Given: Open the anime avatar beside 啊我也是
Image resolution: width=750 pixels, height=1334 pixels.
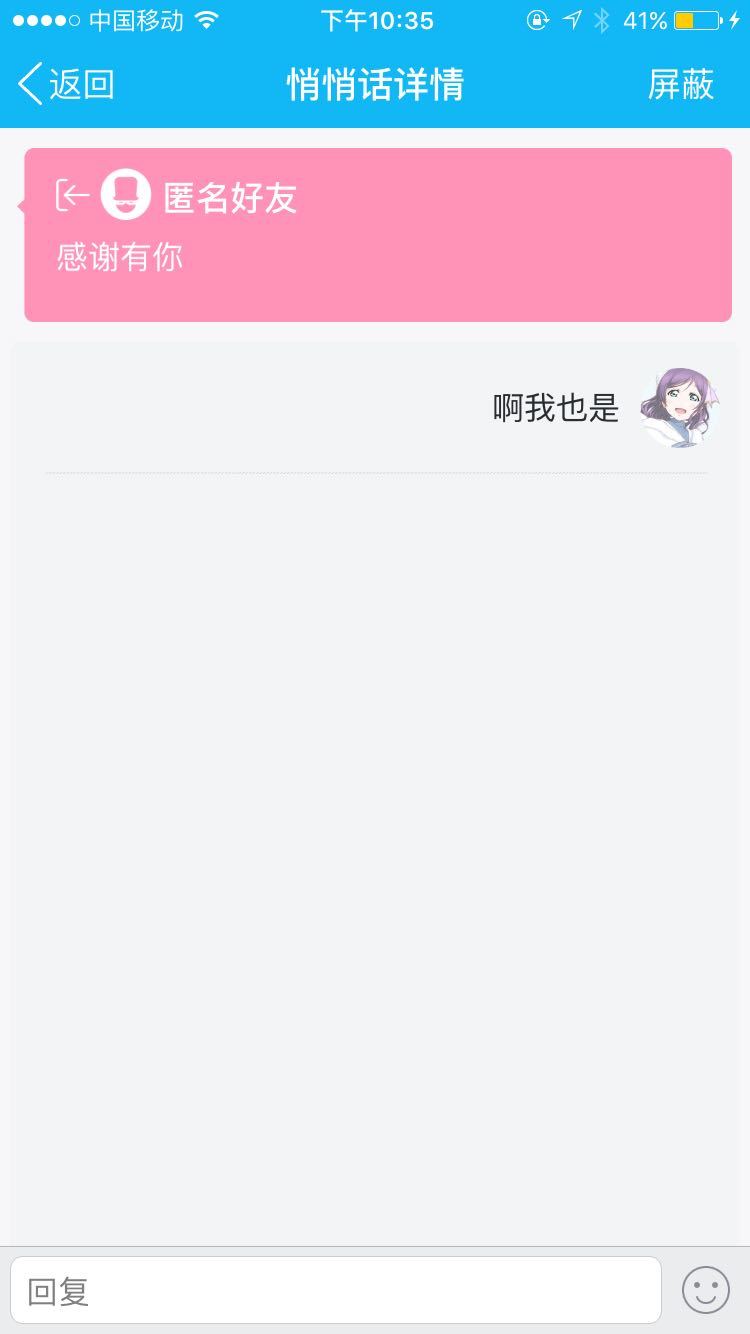Looking at the screenshot, I should [679, 407].
